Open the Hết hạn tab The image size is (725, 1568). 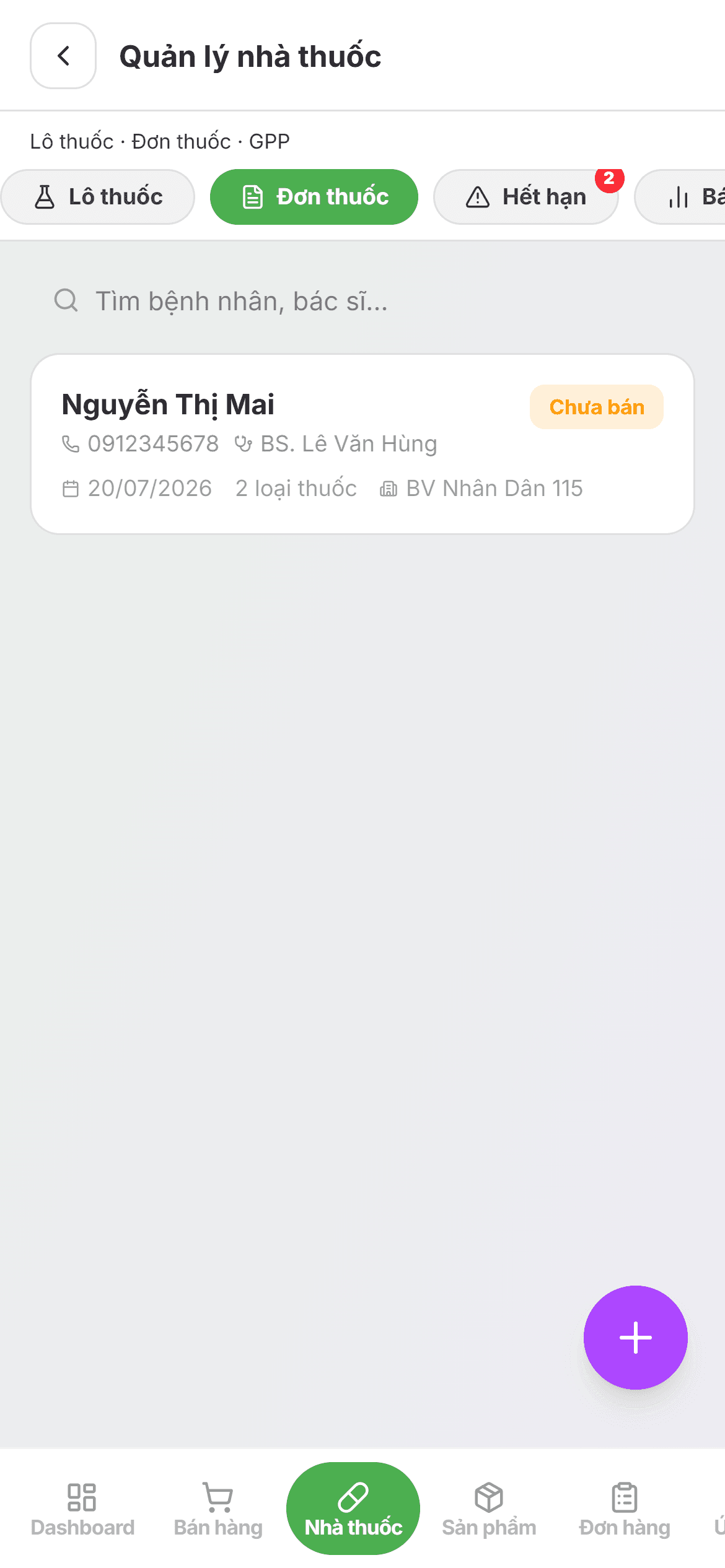click(x=526, y=197)
